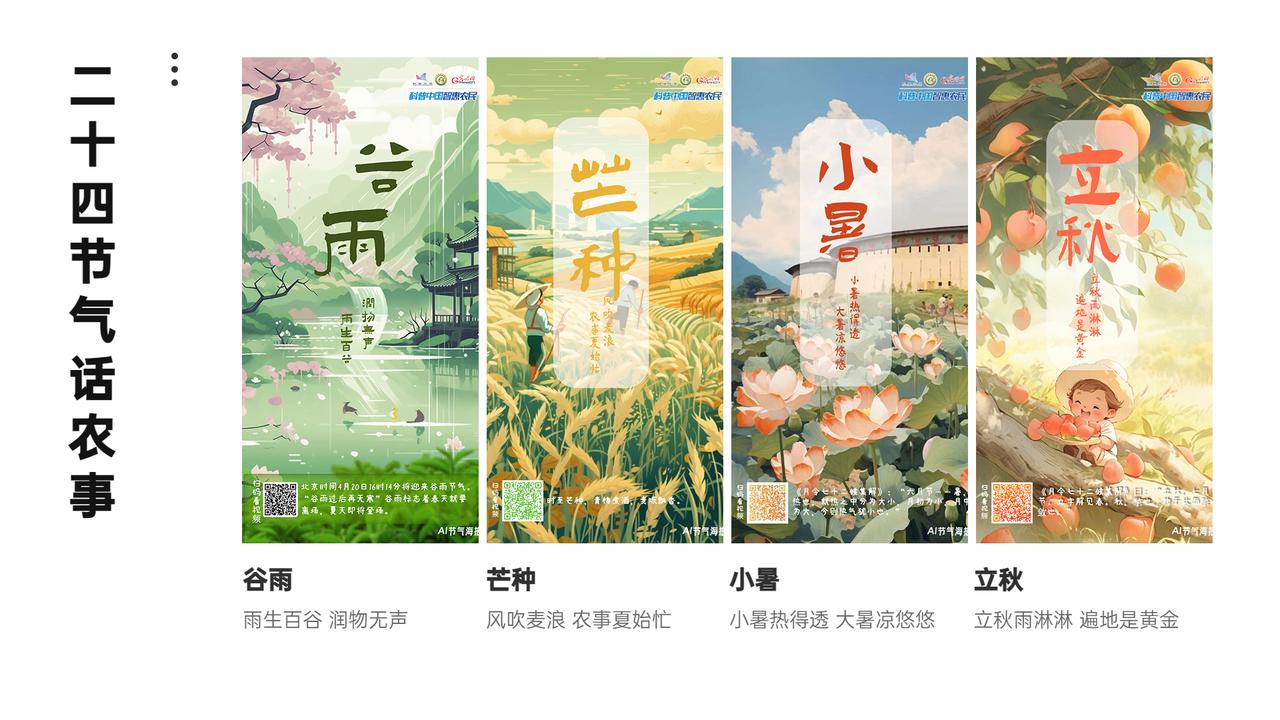
Task: Select the 立秋 solar term poster
Action: tap(1094, 300)
